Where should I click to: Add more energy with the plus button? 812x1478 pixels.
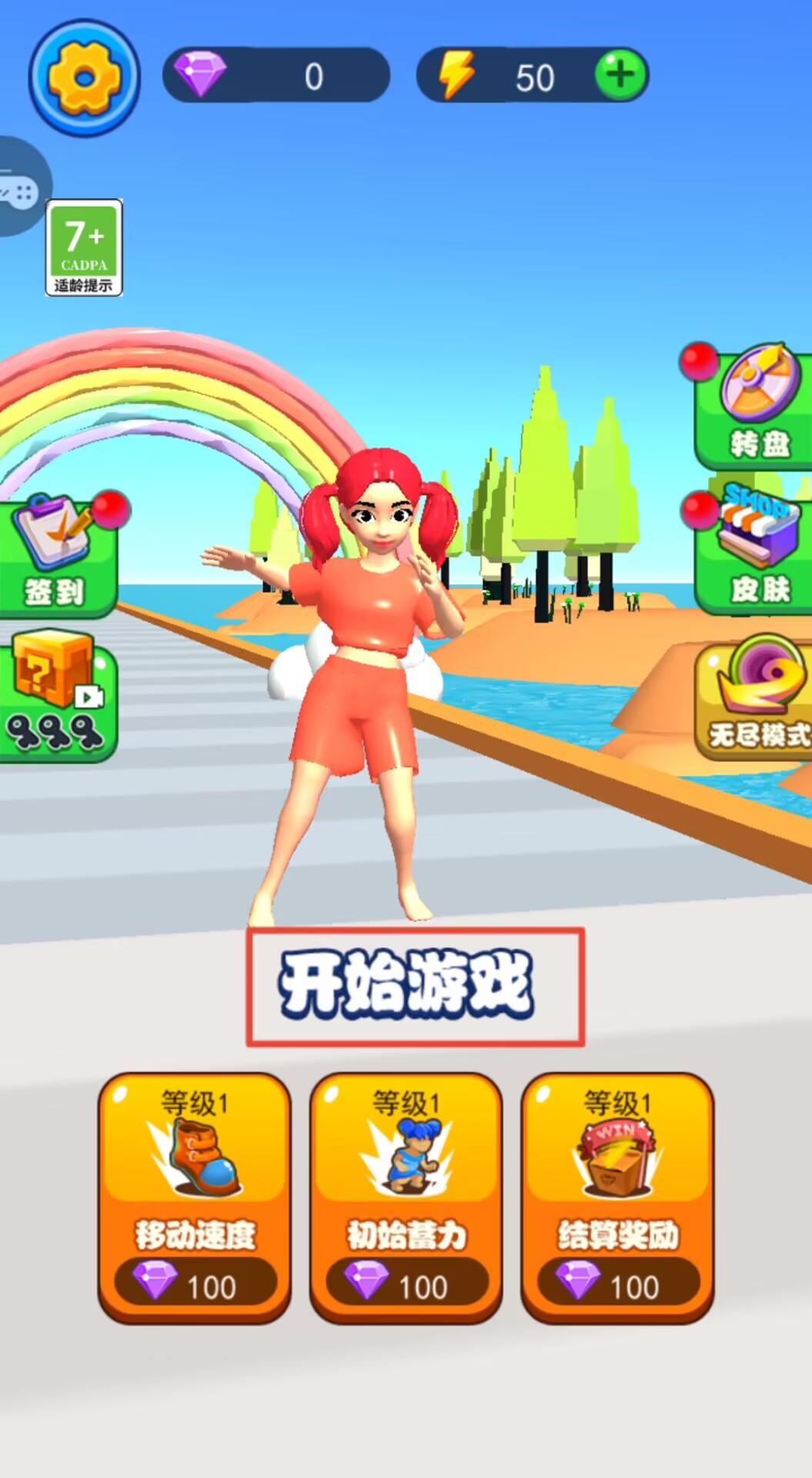[620, 75]
